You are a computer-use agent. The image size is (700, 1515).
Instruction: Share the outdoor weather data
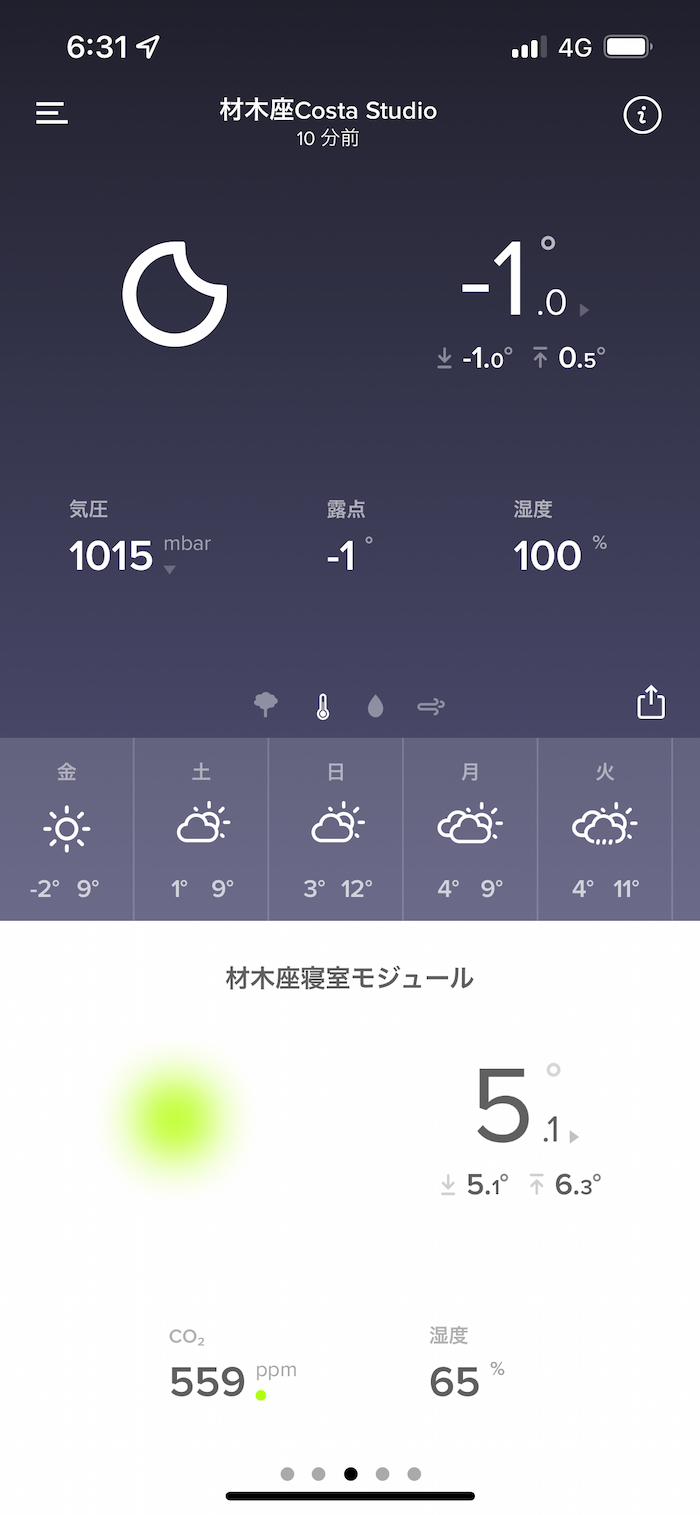tap(651, 702)
